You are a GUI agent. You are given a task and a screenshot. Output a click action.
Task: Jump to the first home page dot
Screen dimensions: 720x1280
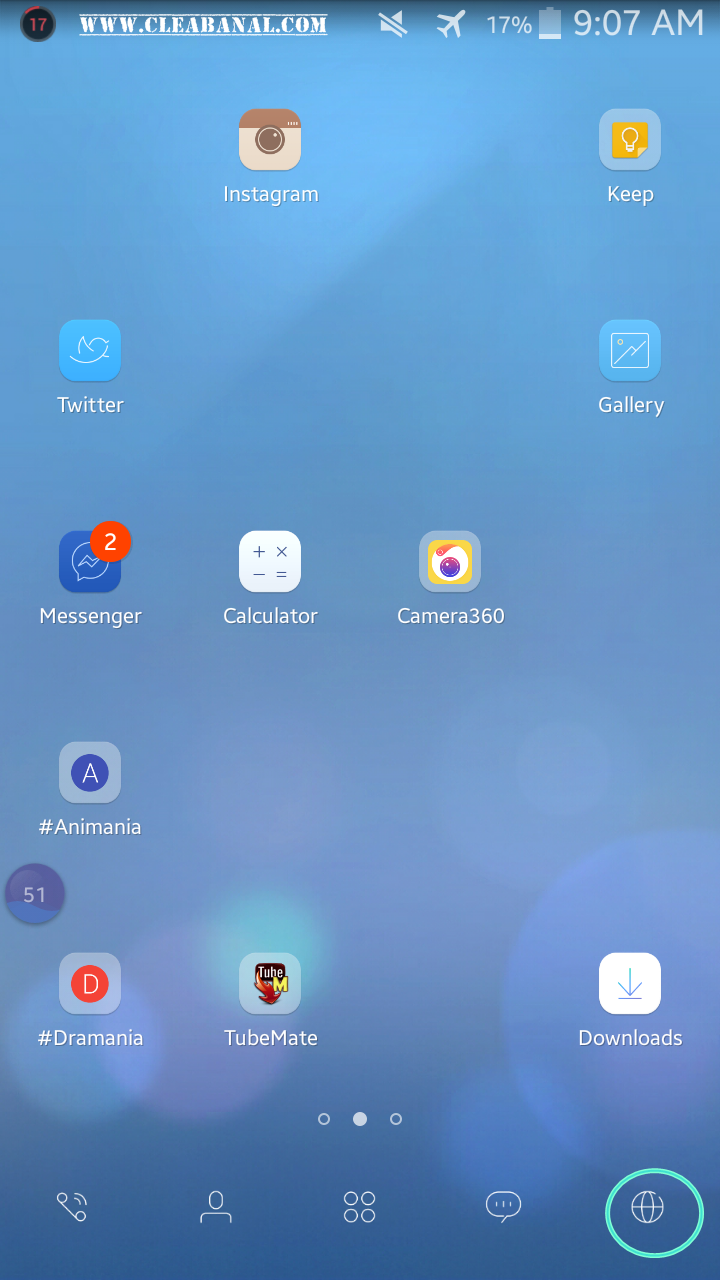(x=324, y=1119)
